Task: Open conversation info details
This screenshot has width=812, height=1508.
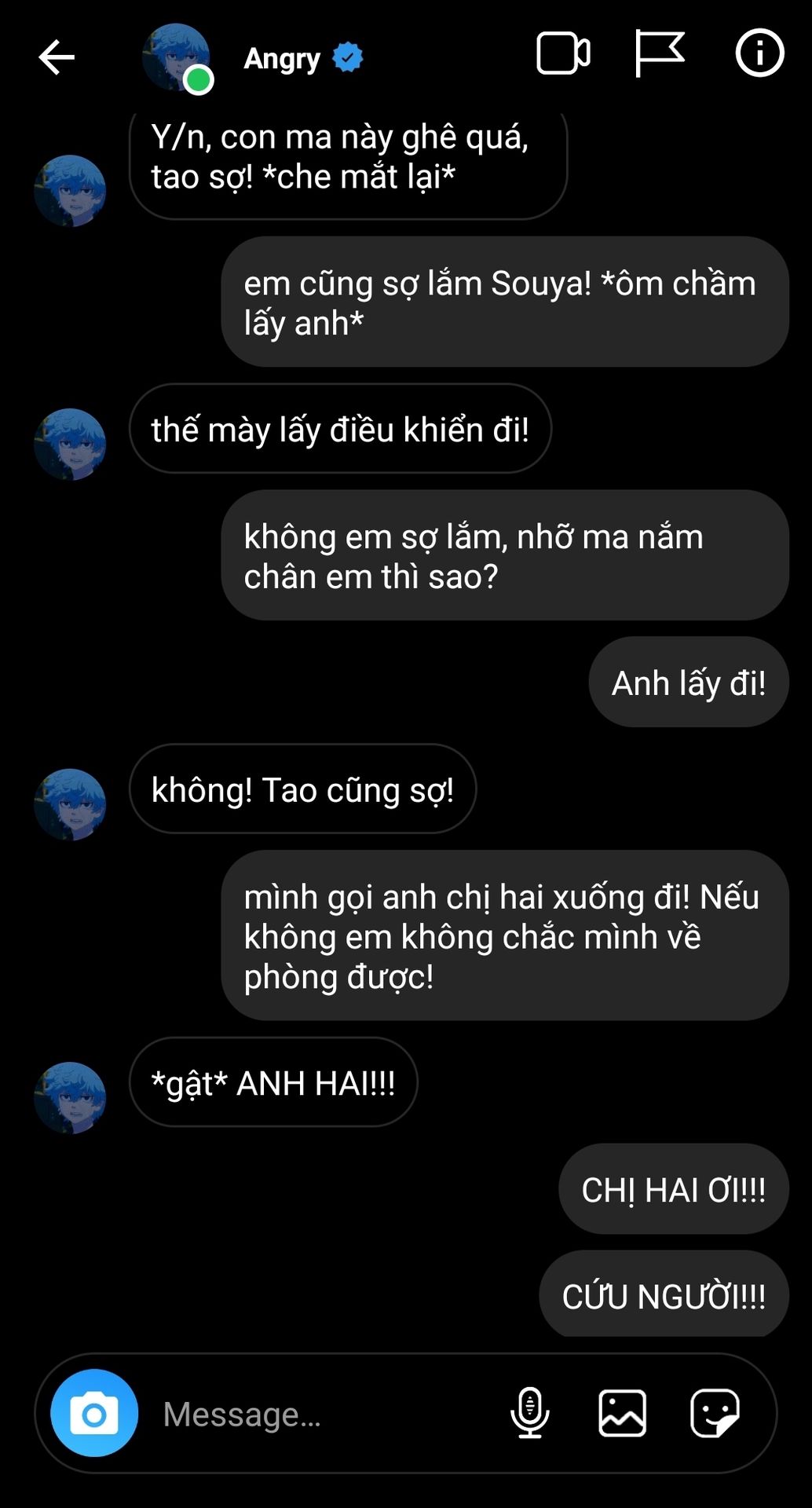Action: click(759, 53)
